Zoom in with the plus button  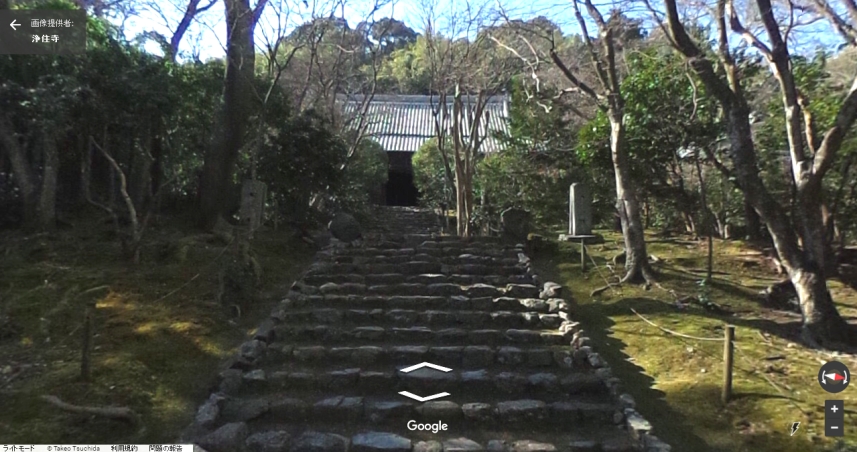[834, 409]
